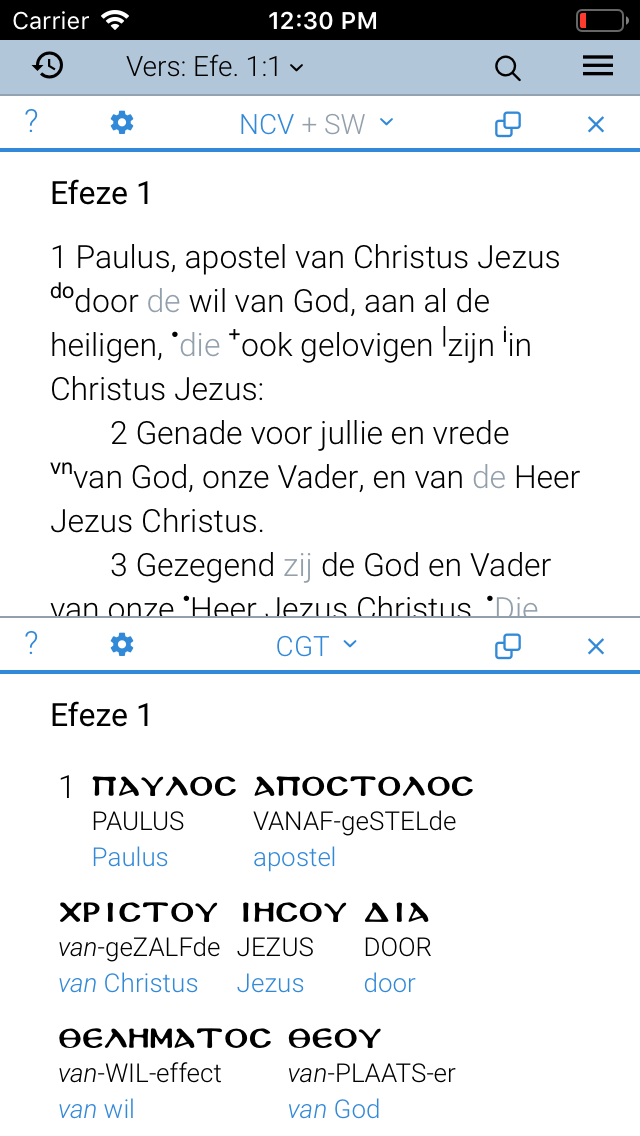The width and height of the screenshot is (640, 1136).
Task: Open the verse picker Vers: Efe. 1:1
Action: click(215, 67)
